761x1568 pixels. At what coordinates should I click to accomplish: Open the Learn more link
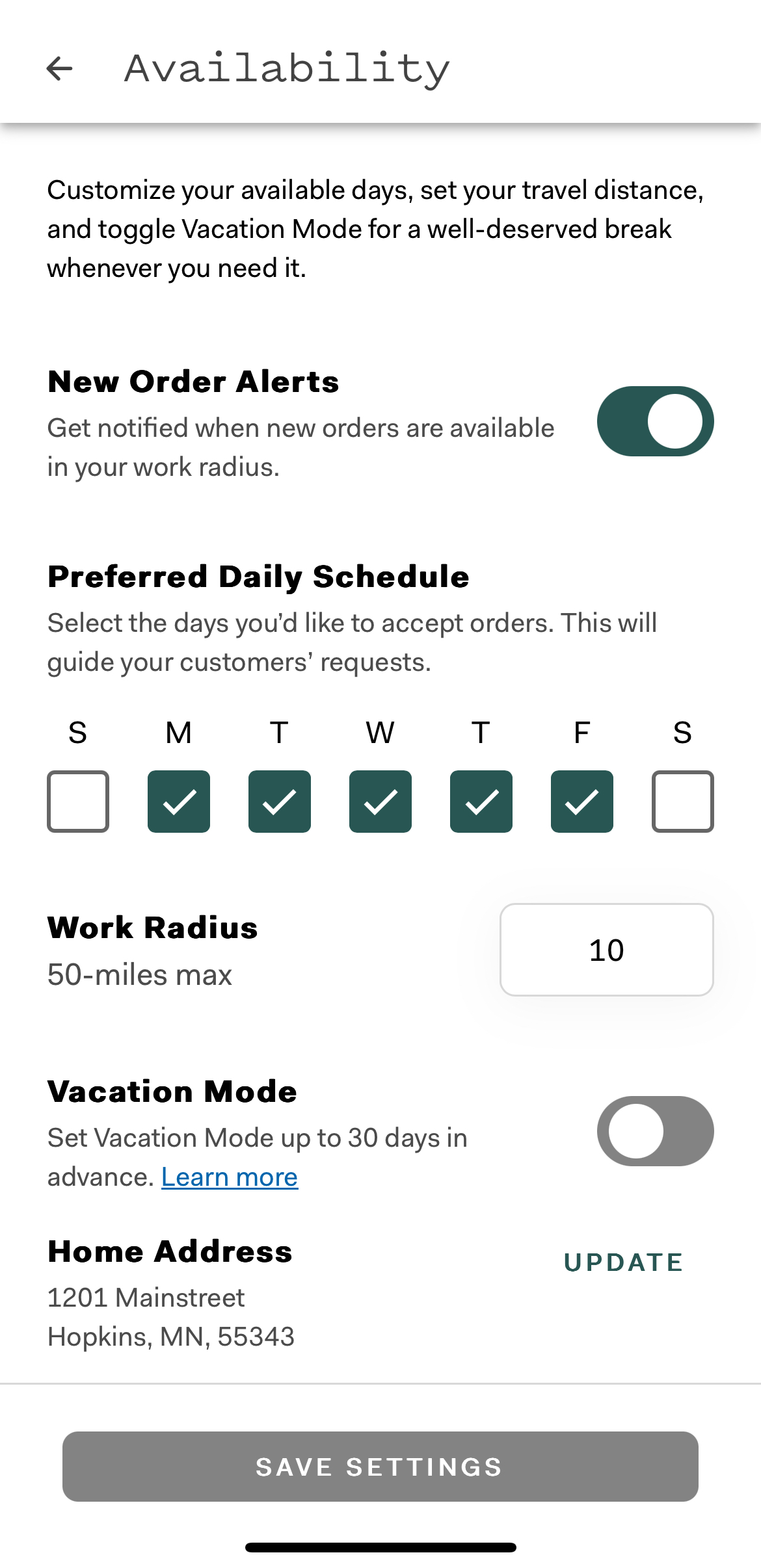pyautogui.click(x=230, y=1177)
